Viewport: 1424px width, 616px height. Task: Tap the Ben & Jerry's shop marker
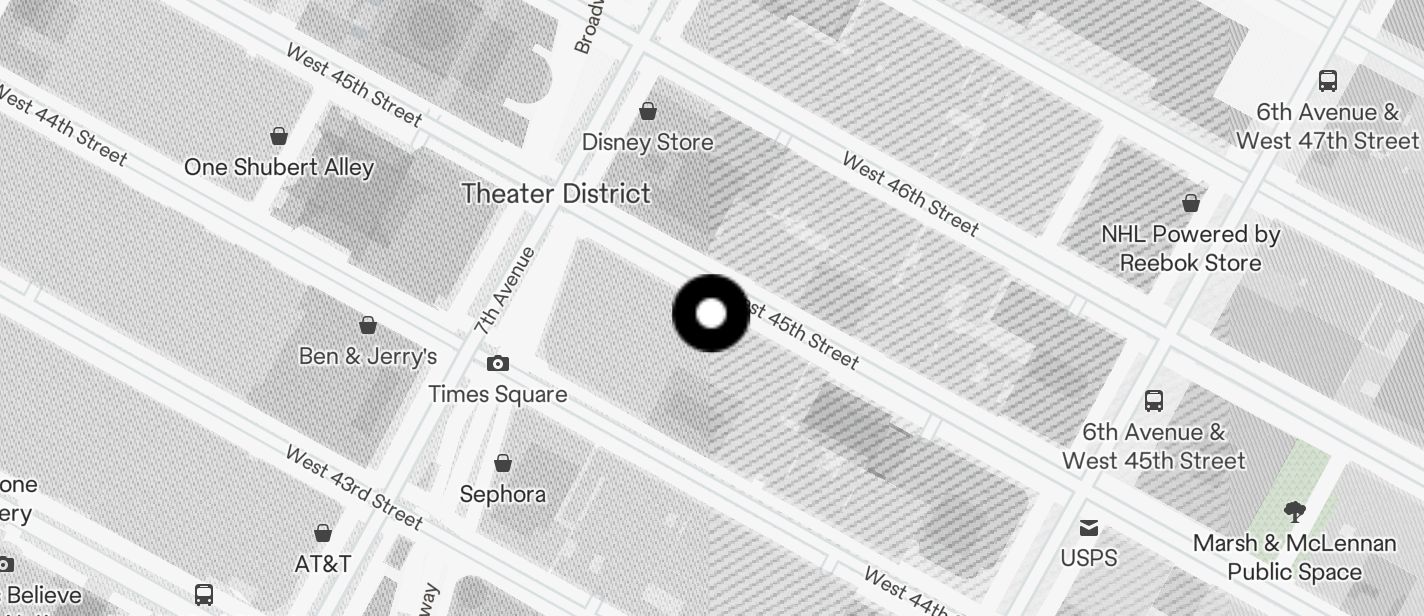coord(368,325)
